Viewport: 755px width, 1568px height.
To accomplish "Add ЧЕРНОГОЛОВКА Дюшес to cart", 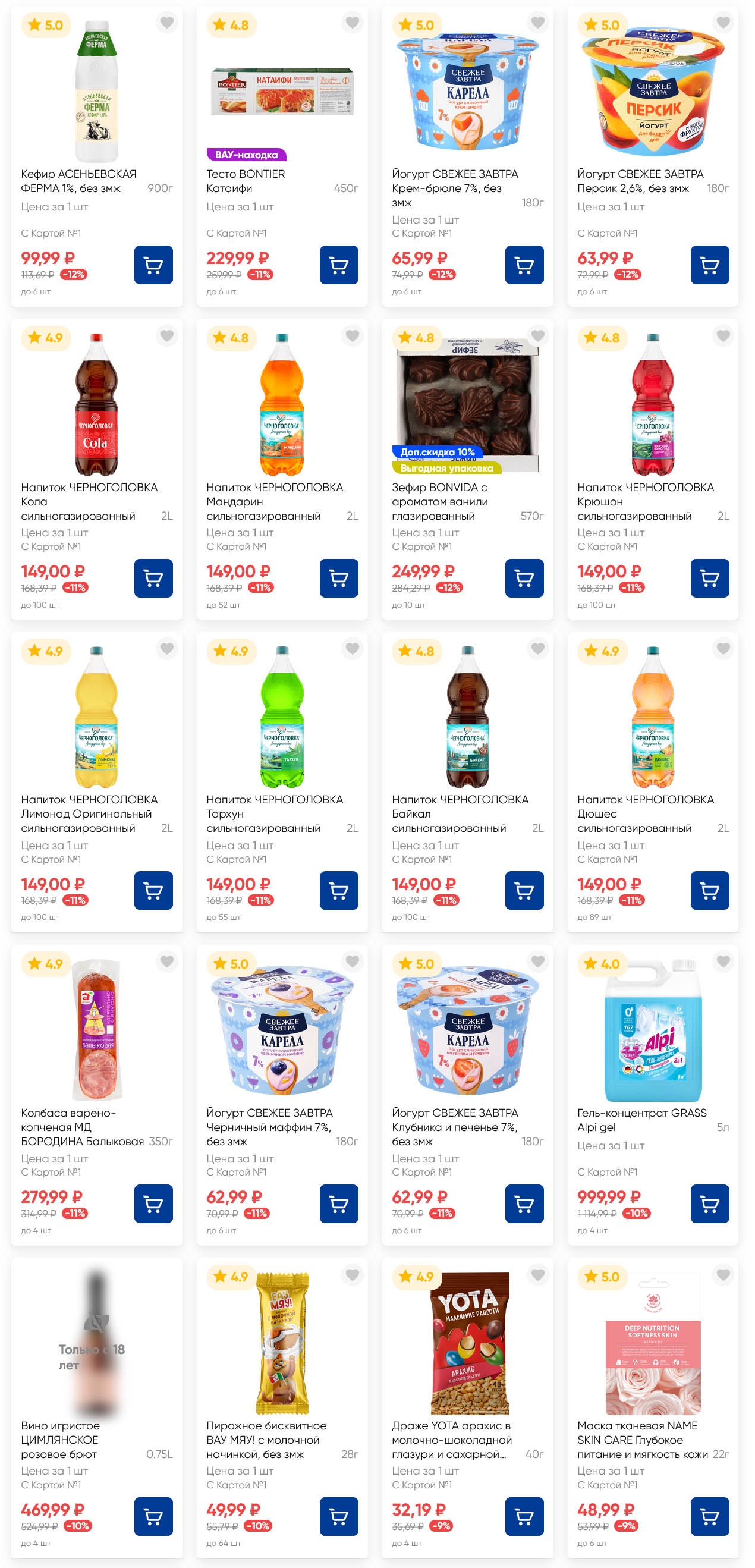I will click(709, 891).
